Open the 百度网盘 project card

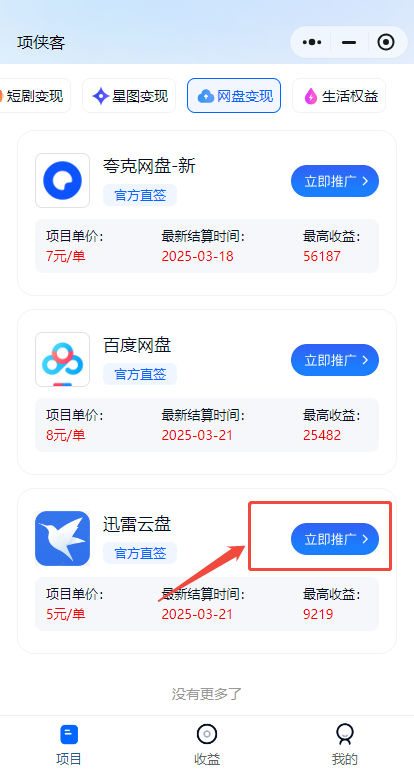(x=207, y=392)
